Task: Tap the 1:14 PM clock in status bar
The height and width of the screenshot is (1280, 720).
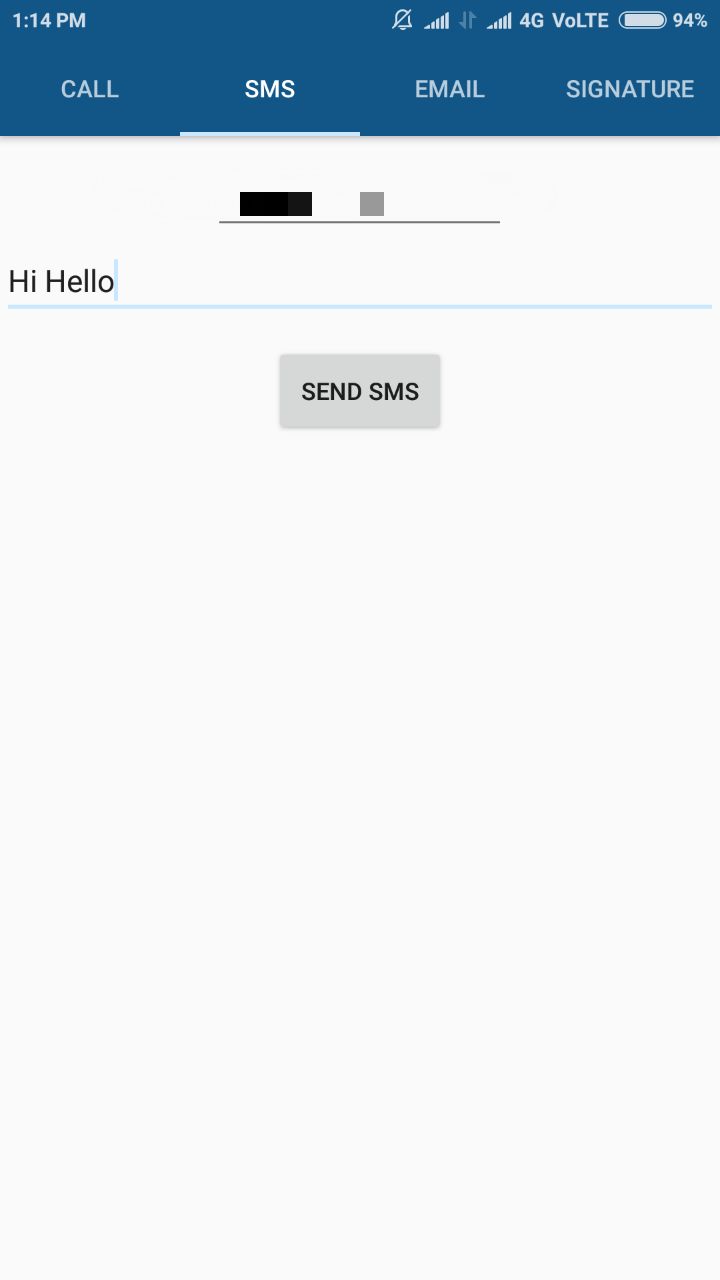Action: 48,19
